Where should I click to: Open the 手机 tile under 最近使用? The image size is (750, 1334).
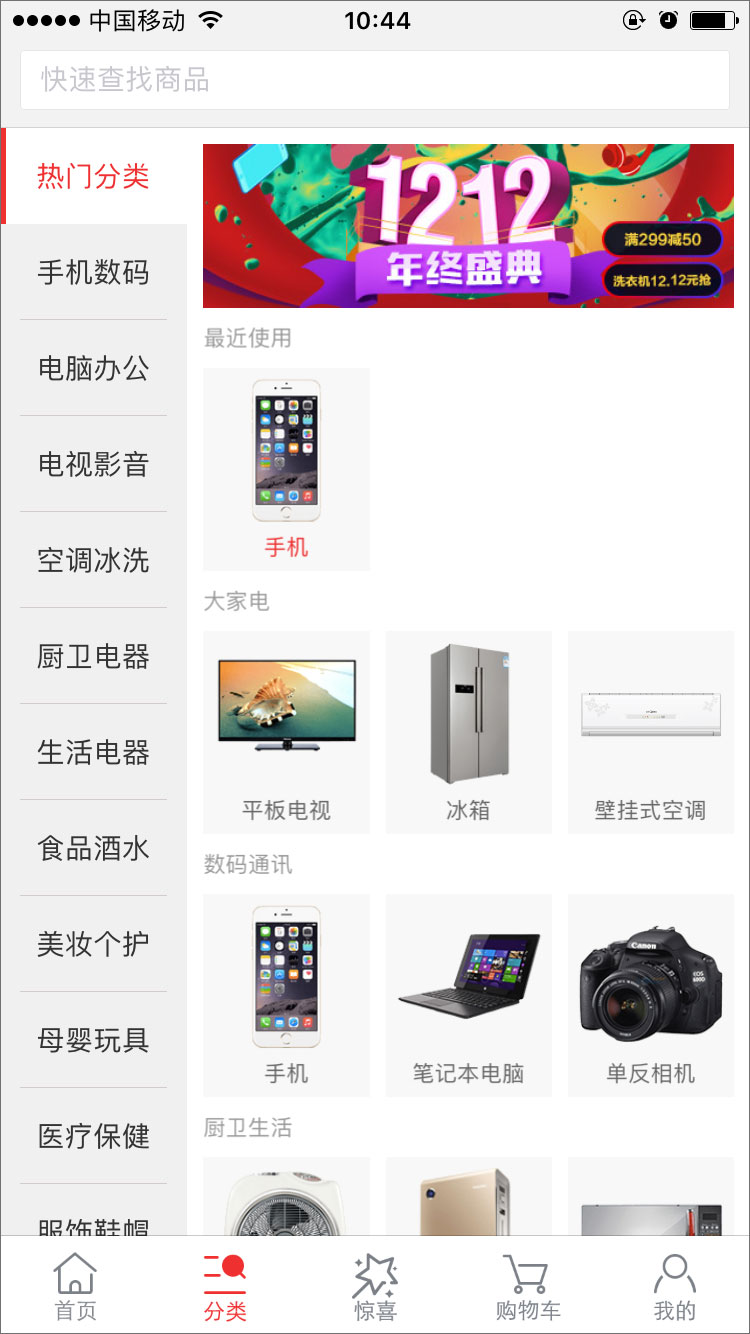coord(286,469)
